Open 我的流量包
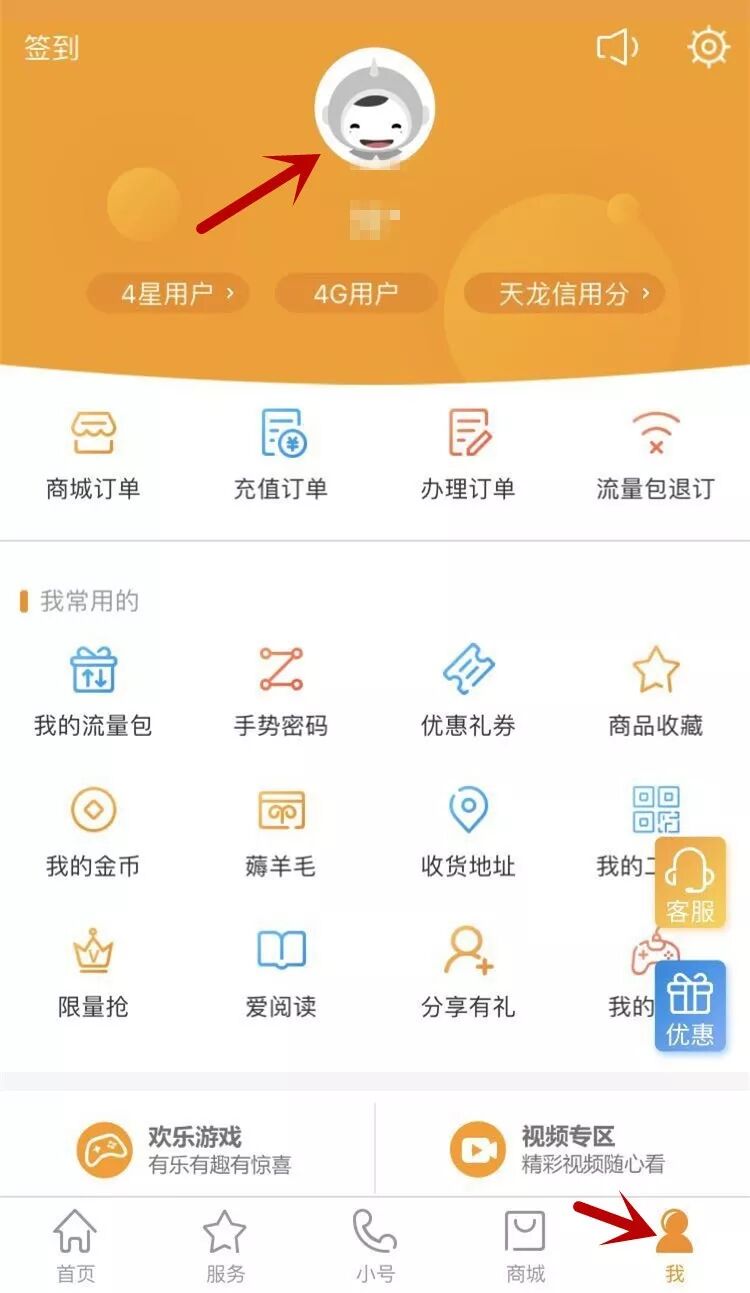750x1293 pixels. (93, 692)
